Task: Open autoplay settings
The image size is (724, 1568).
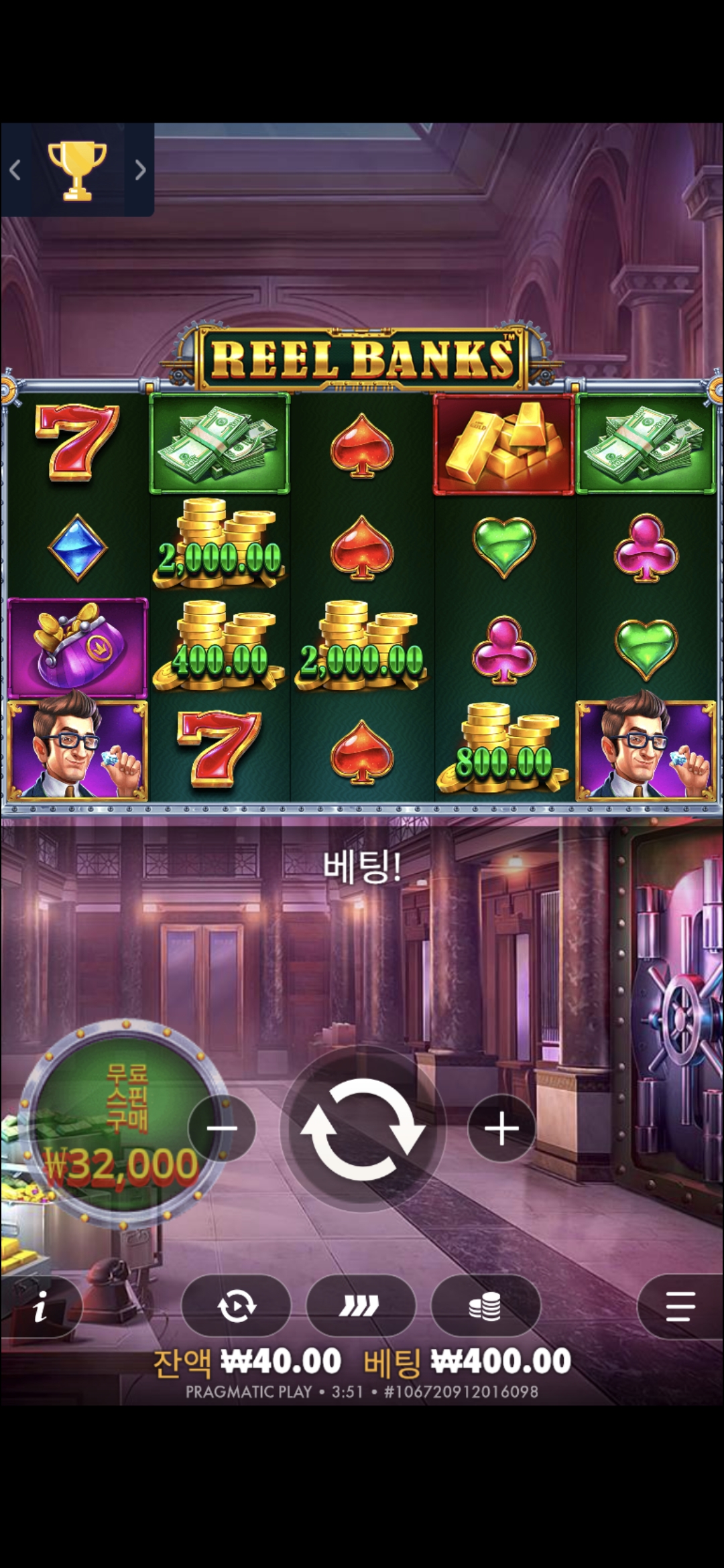Action: (x=236, y=1306)
